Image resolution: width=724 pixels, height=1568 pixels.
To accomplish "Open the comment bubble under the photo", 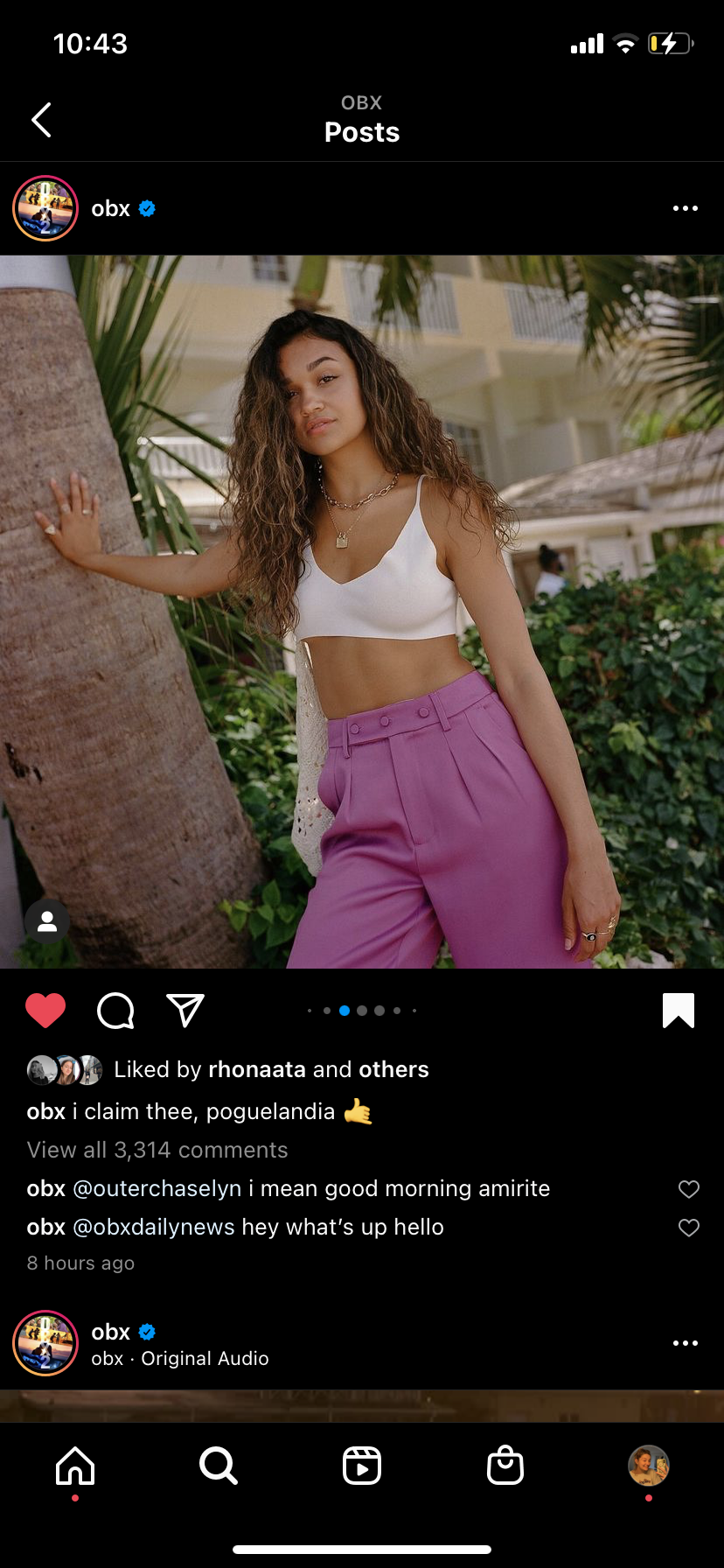I will point(115,1011).
